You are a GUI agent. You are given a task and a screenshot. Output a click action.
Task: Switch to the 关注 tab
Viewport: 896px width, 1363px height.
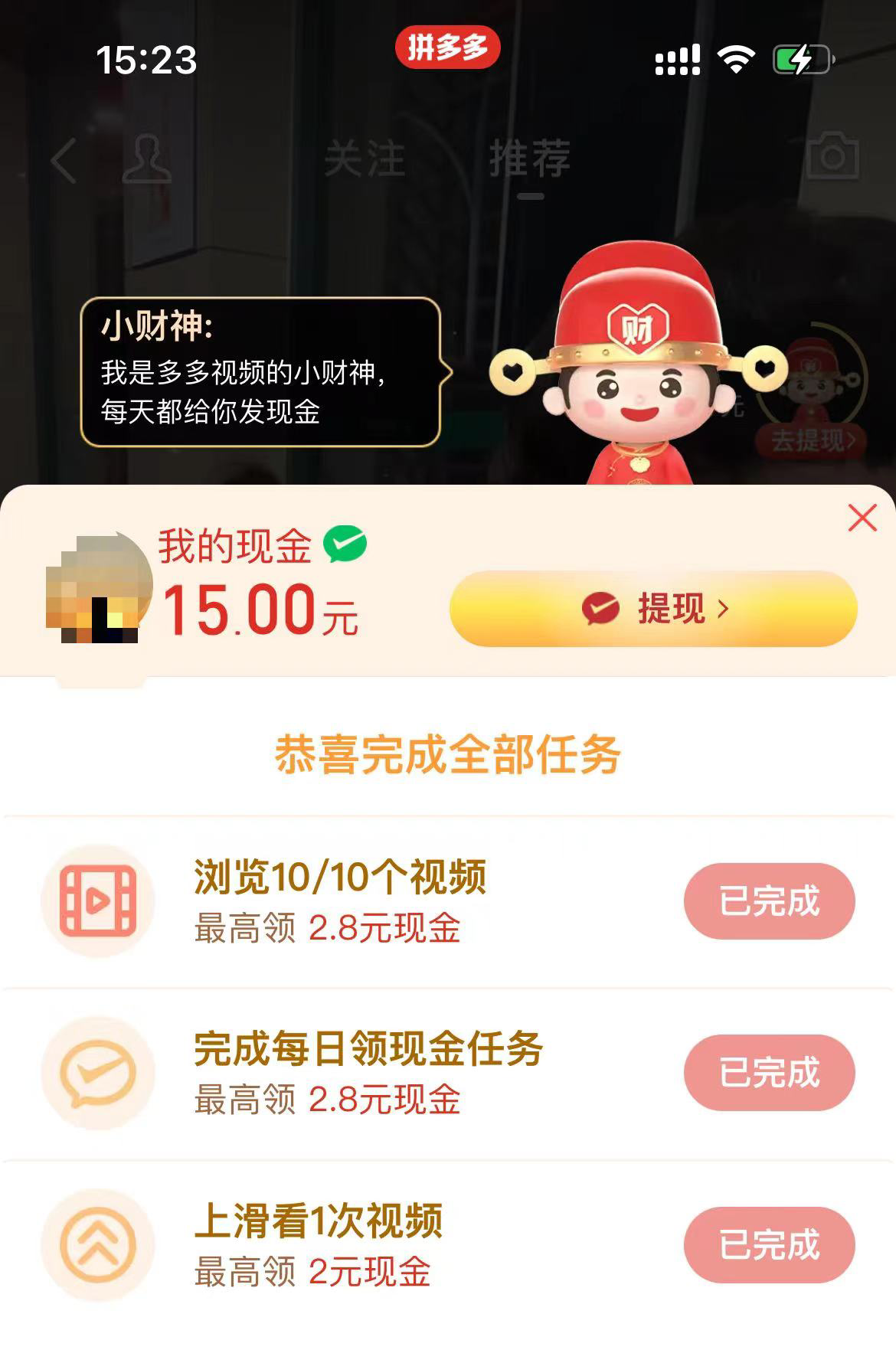click(365, 159)
